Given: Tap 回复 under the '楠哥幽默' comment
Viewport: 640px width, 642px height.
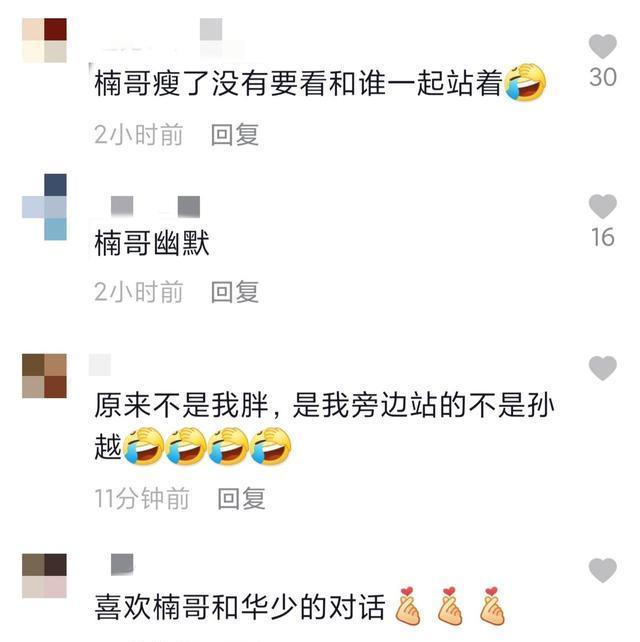Looking at the screenshot, I should tap(235, 292).
